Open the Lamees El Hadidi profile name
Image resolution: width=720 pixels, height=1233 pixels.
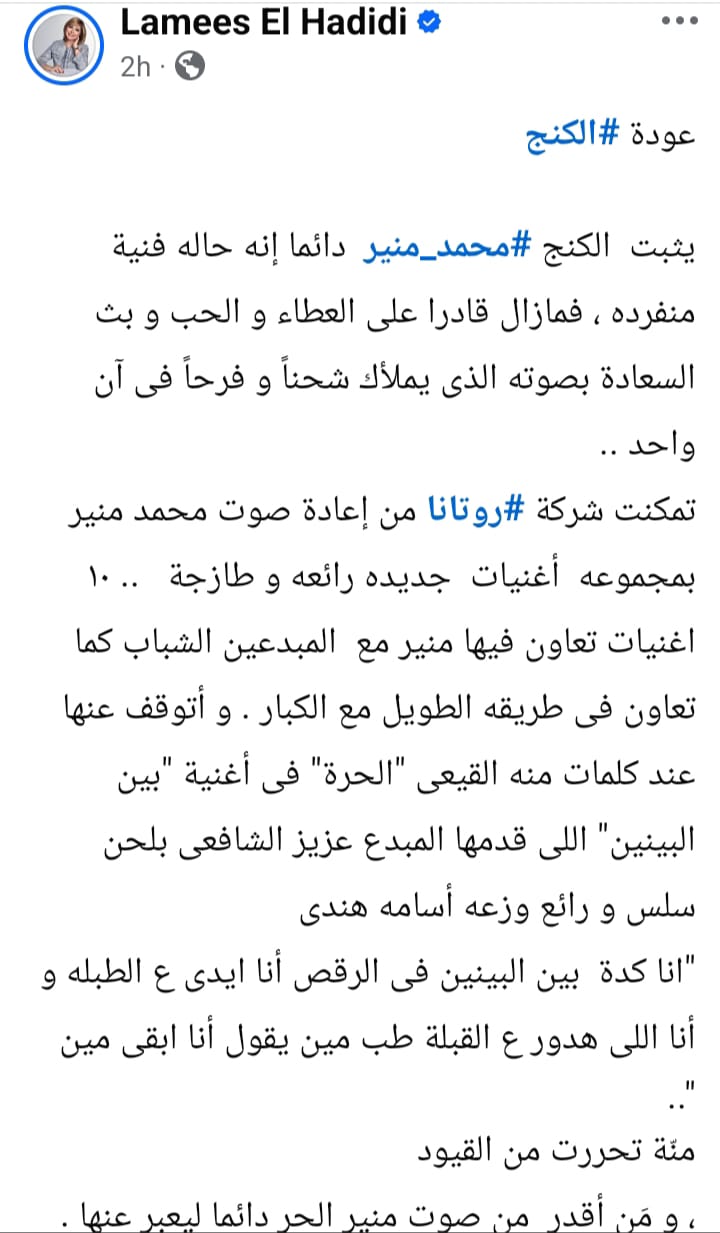coord(264,23)
